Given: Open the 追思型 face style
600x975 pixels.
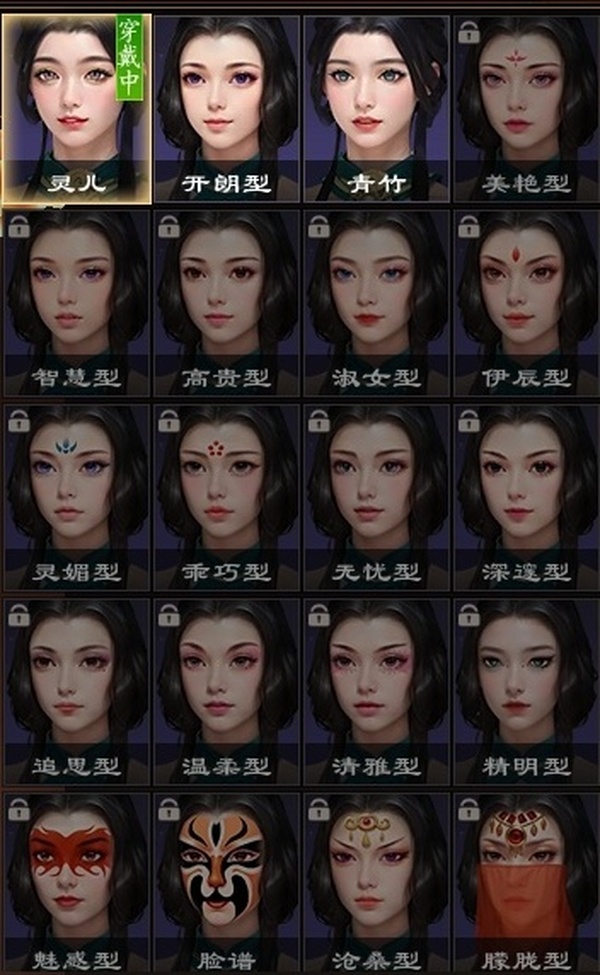Looking at the screenshot, I should coord(77,690).
